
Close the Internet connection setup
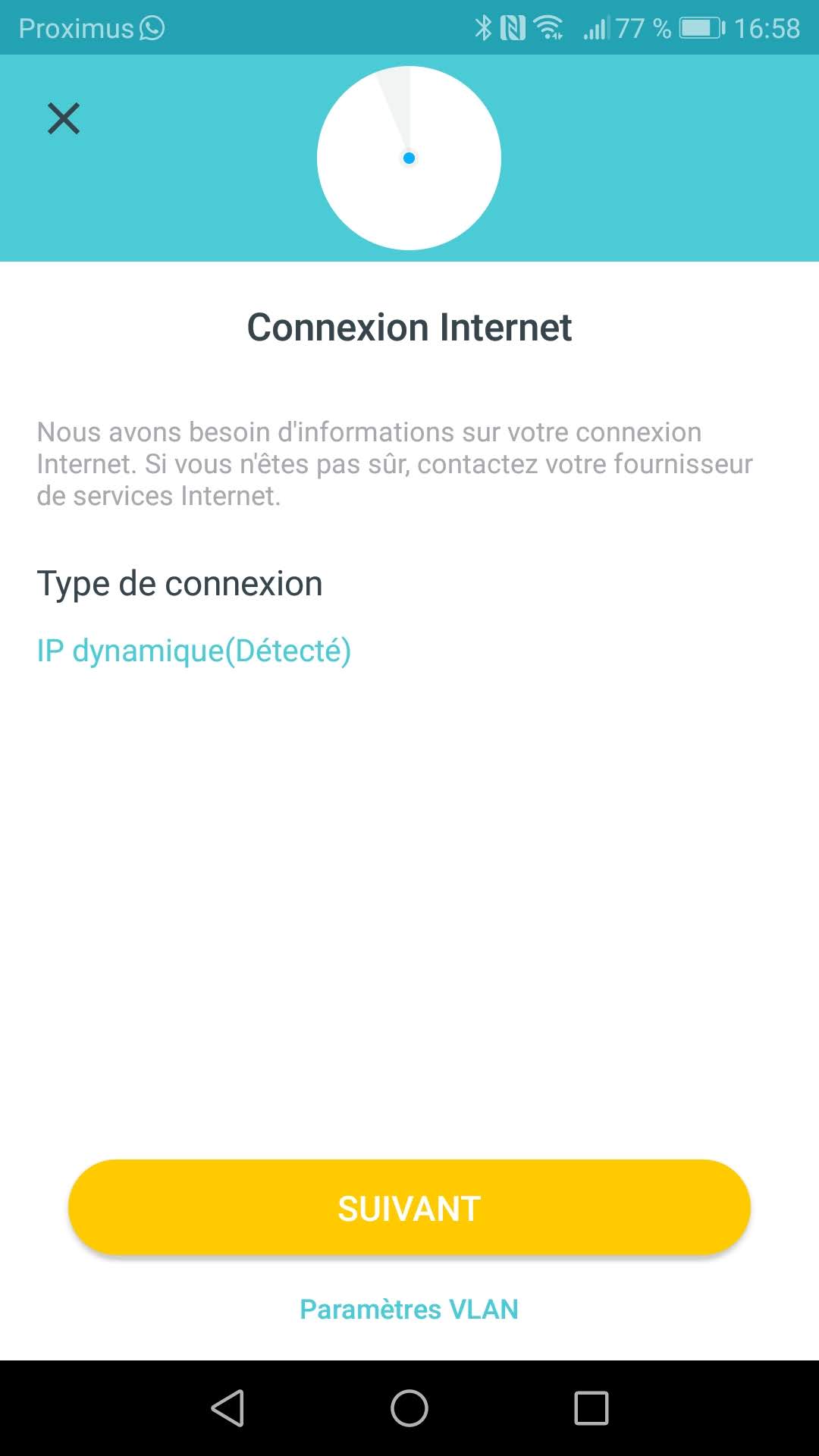pyautogui.click(x=64, y=118)
